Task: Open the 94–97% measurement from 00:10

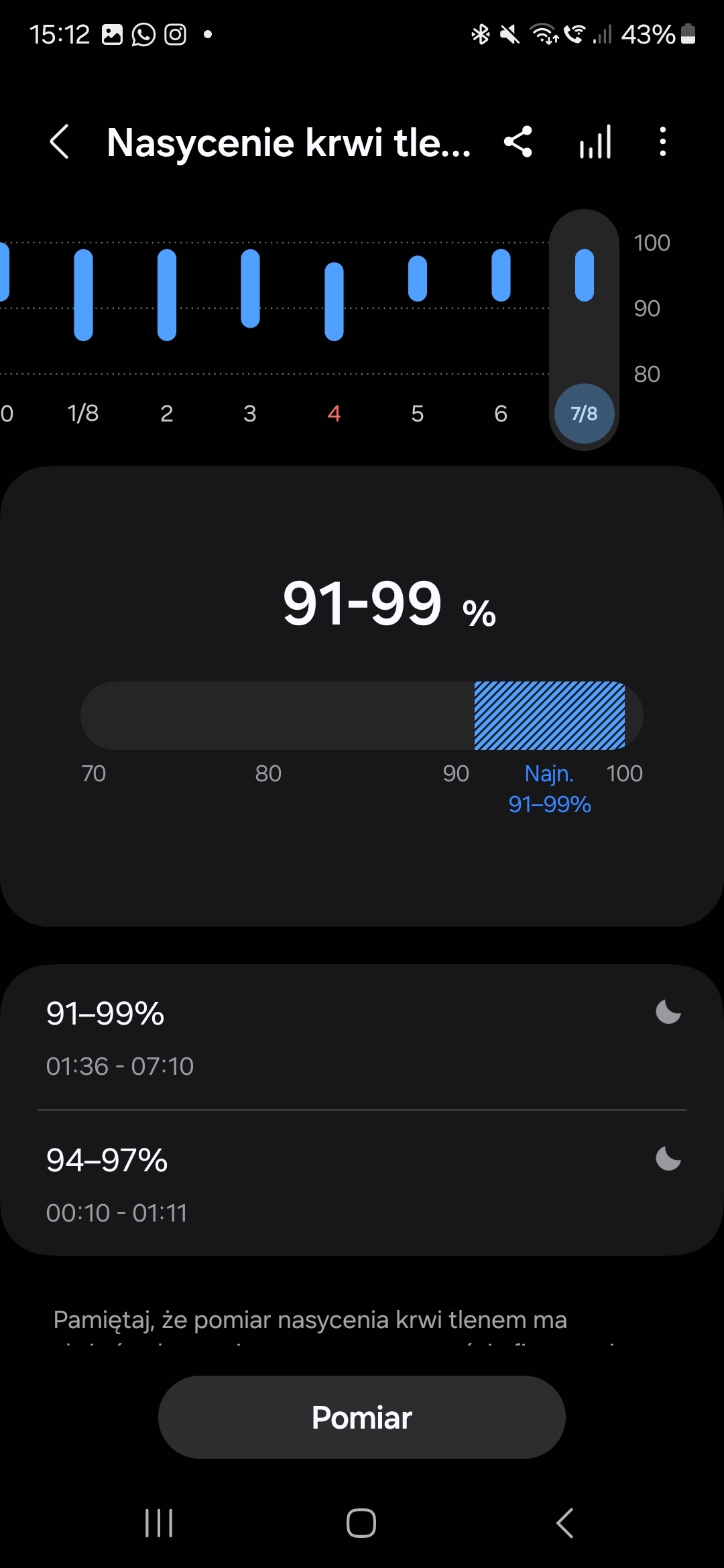Action: 362,1183
